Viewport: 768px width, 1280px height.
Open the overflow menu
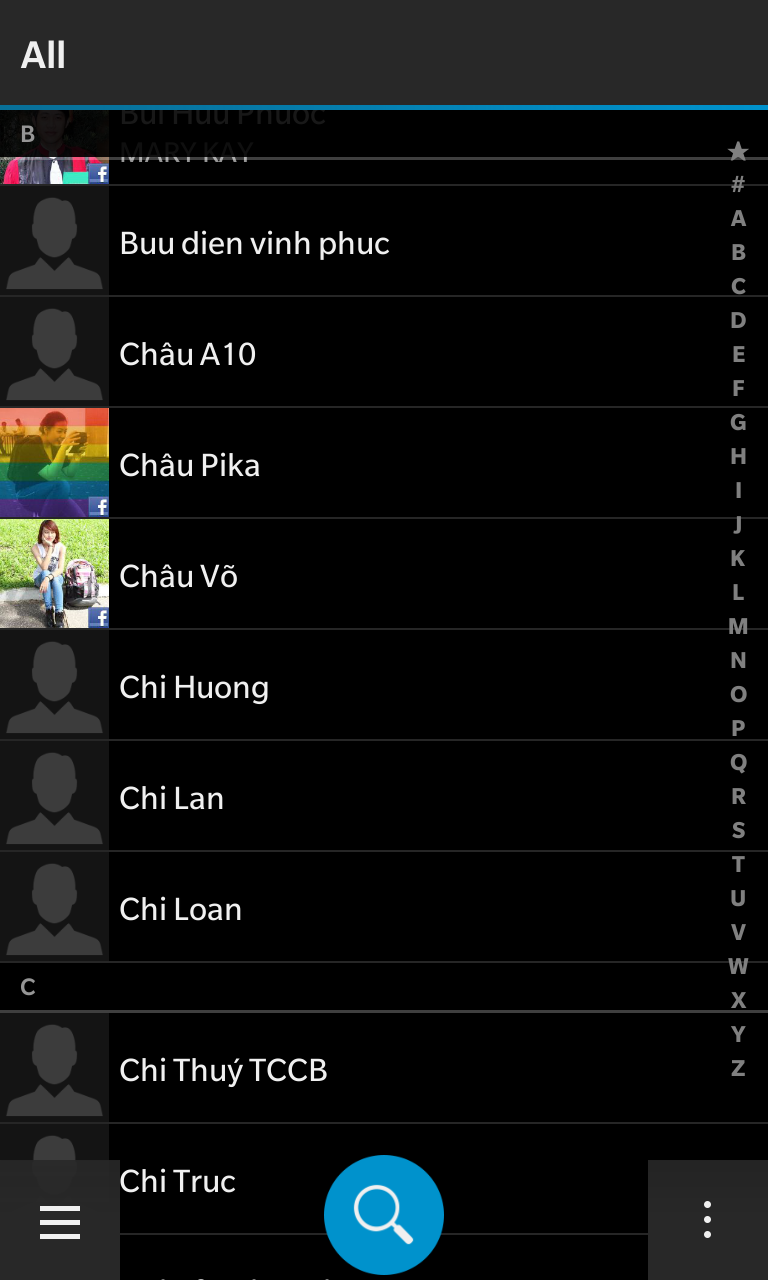point(708,1220)
